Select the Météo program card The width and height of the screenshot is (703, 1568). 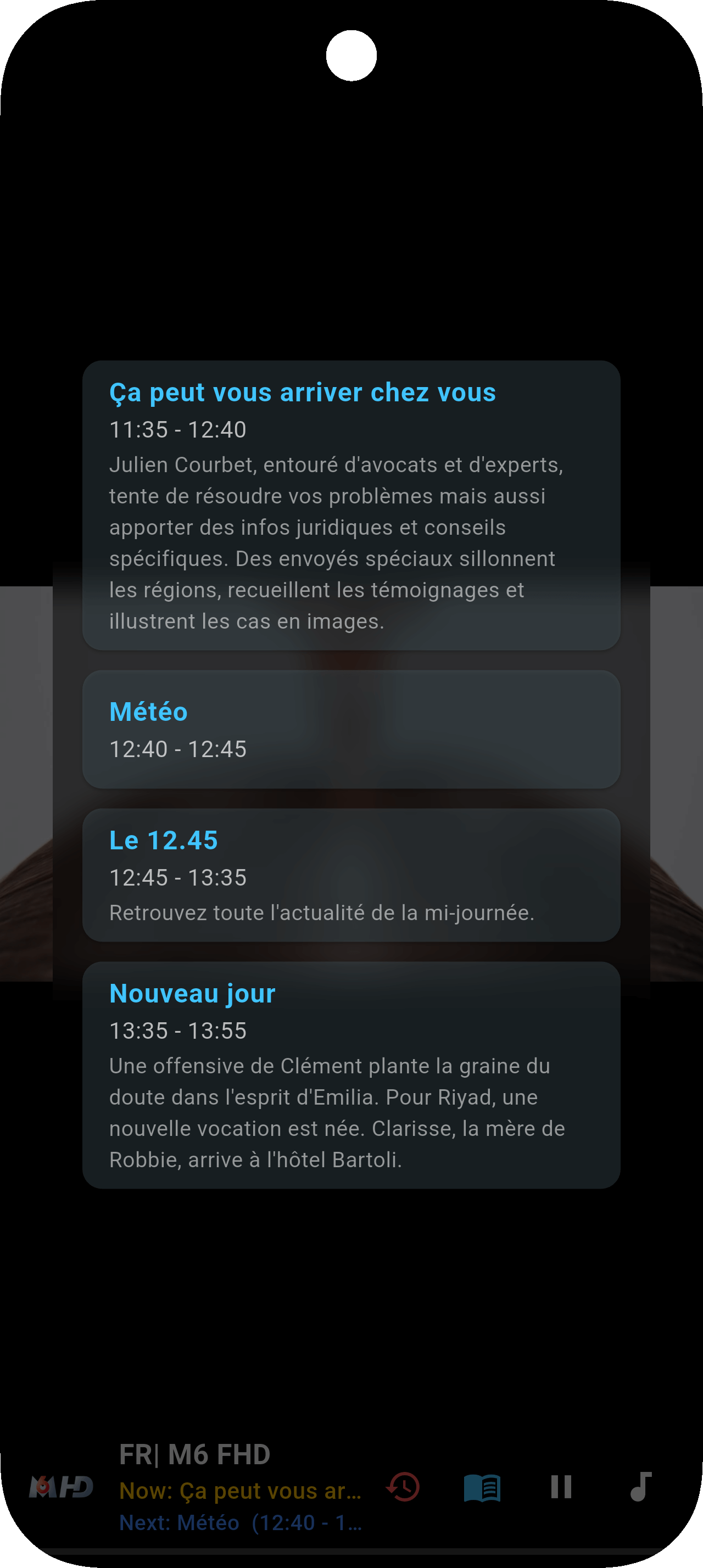coord(351,729)
